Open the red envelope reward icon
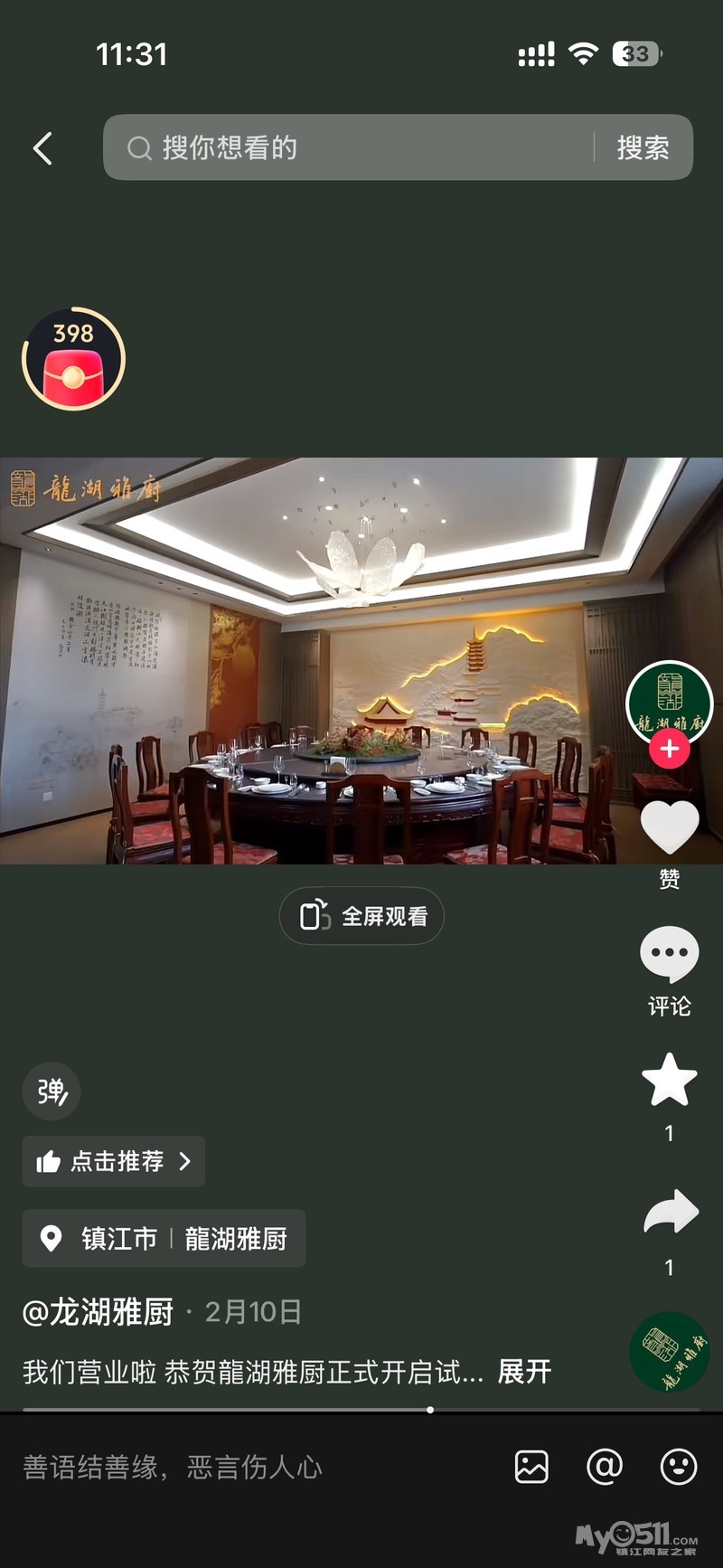This screenshot has width=723, height=1568. click(73, 361)
